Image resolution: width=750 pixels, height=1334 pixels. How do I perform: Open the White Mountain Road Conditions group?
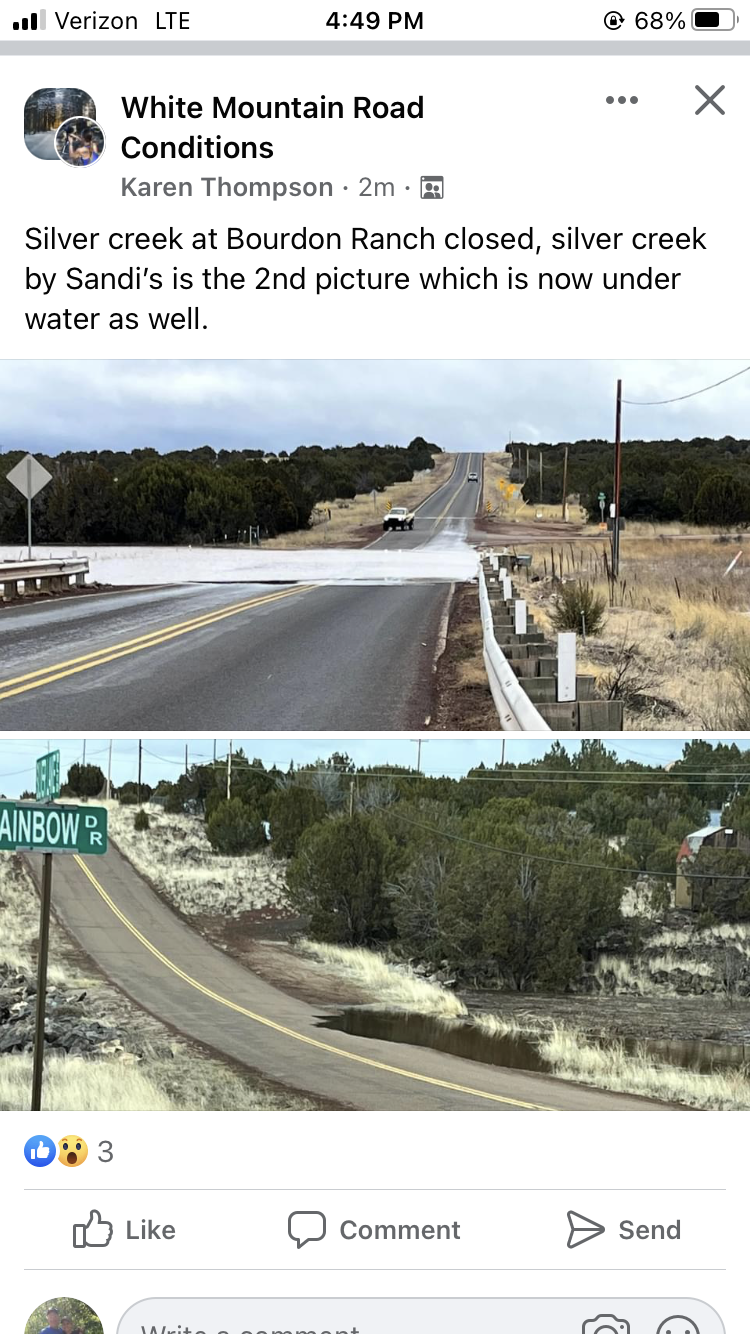(x=272, y=127)
